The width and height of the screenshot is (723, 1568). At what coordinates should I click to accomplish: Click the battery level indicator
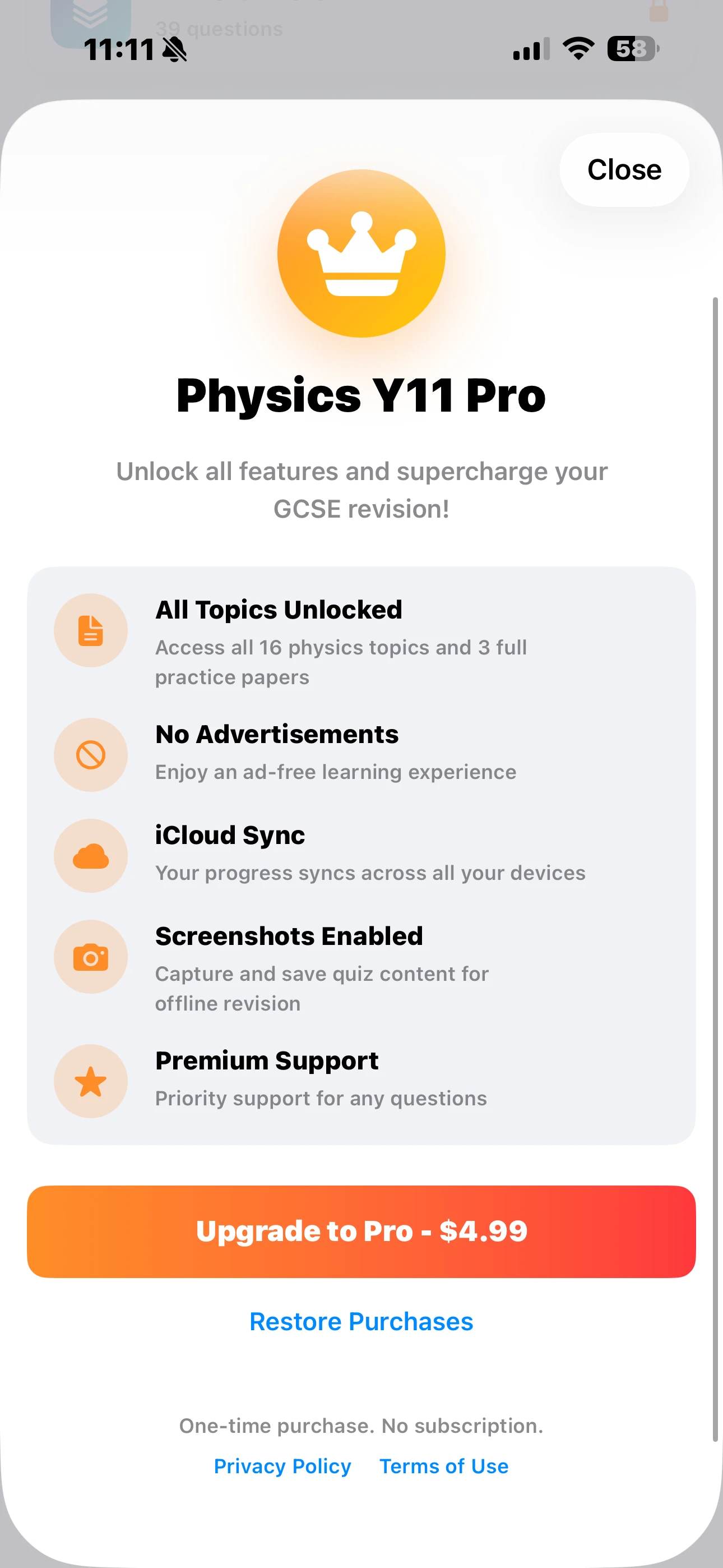[632, 50]
